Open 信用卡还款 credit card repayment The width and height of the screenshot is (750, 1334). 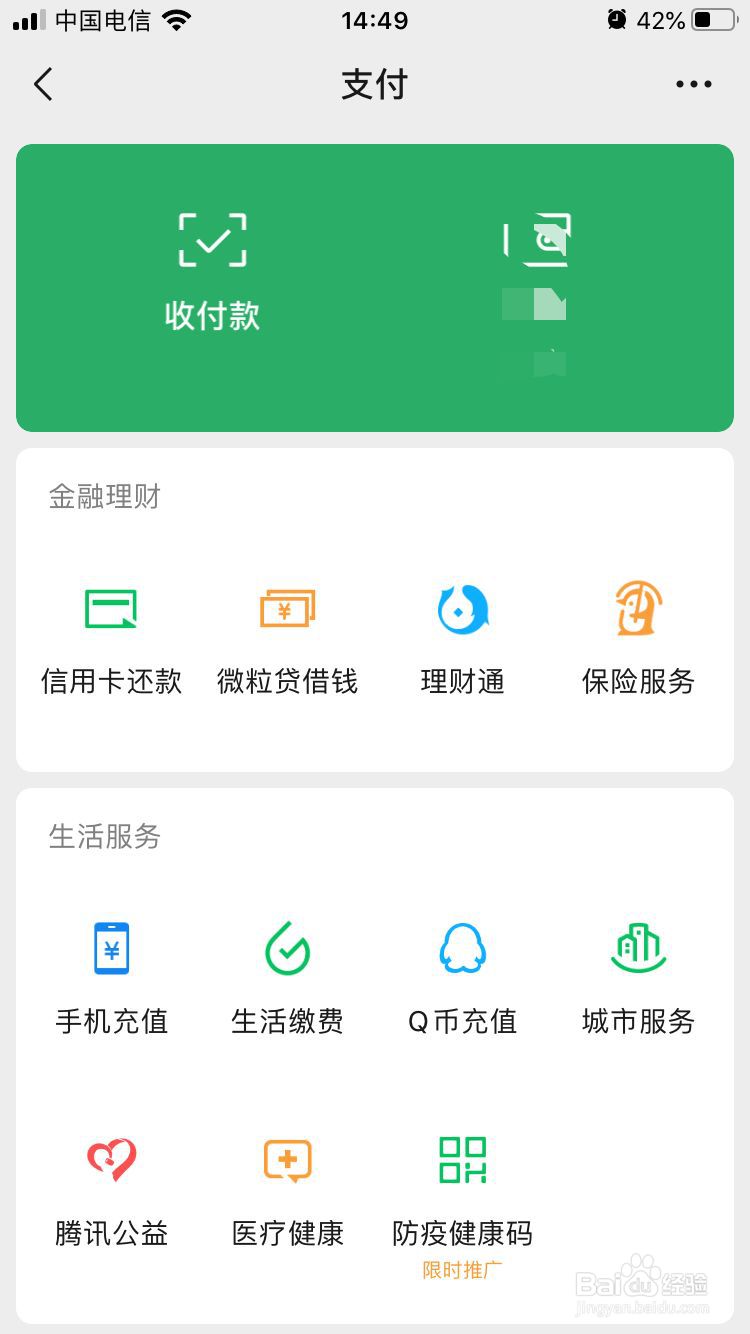[111, 639]
